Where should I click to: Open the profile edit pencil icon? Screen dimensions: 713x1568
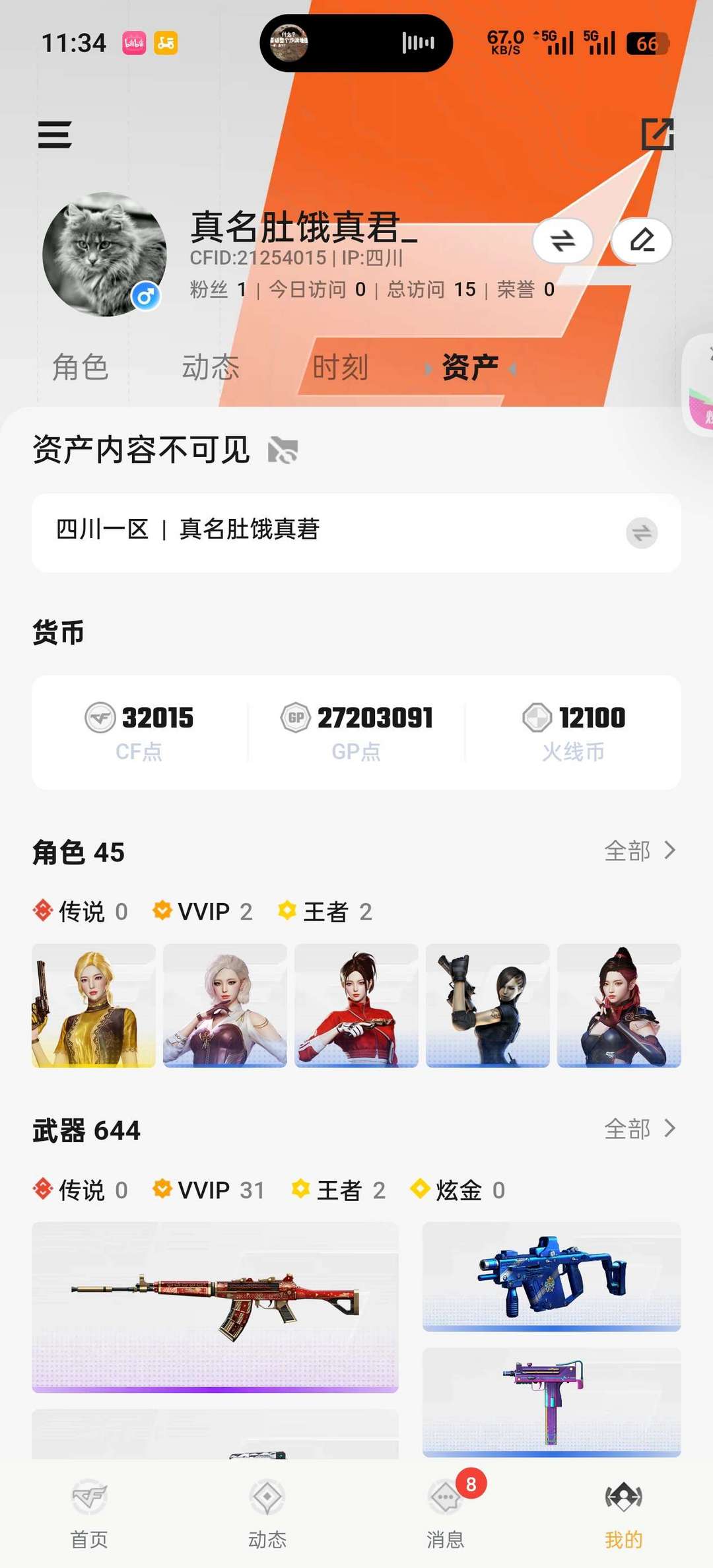pyautogui.click(x=641, y=242)
